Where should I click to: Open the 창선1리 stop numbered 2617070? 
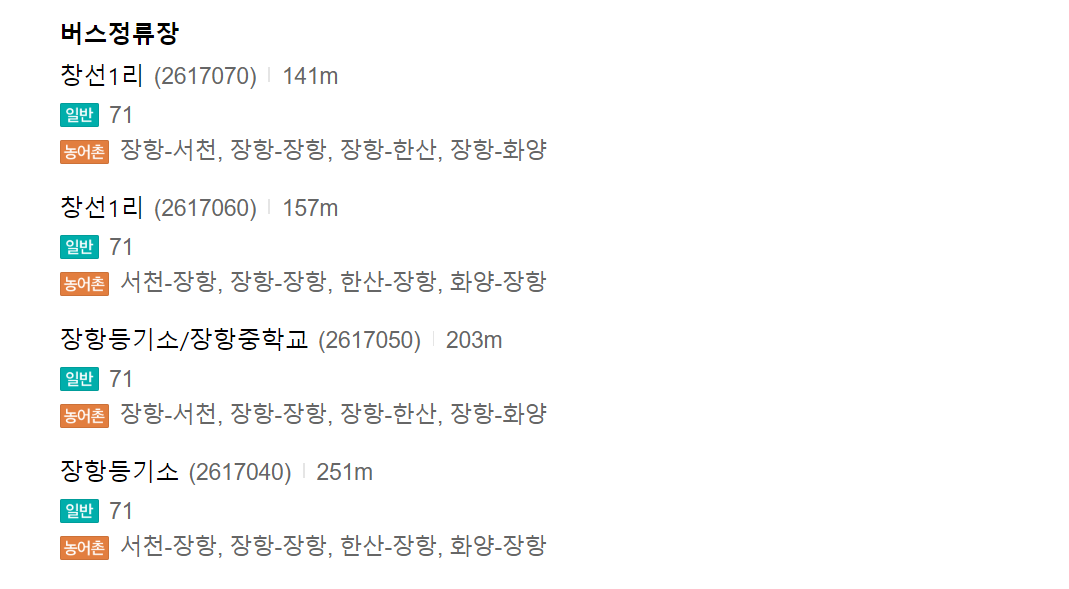[x=102, y=75]
